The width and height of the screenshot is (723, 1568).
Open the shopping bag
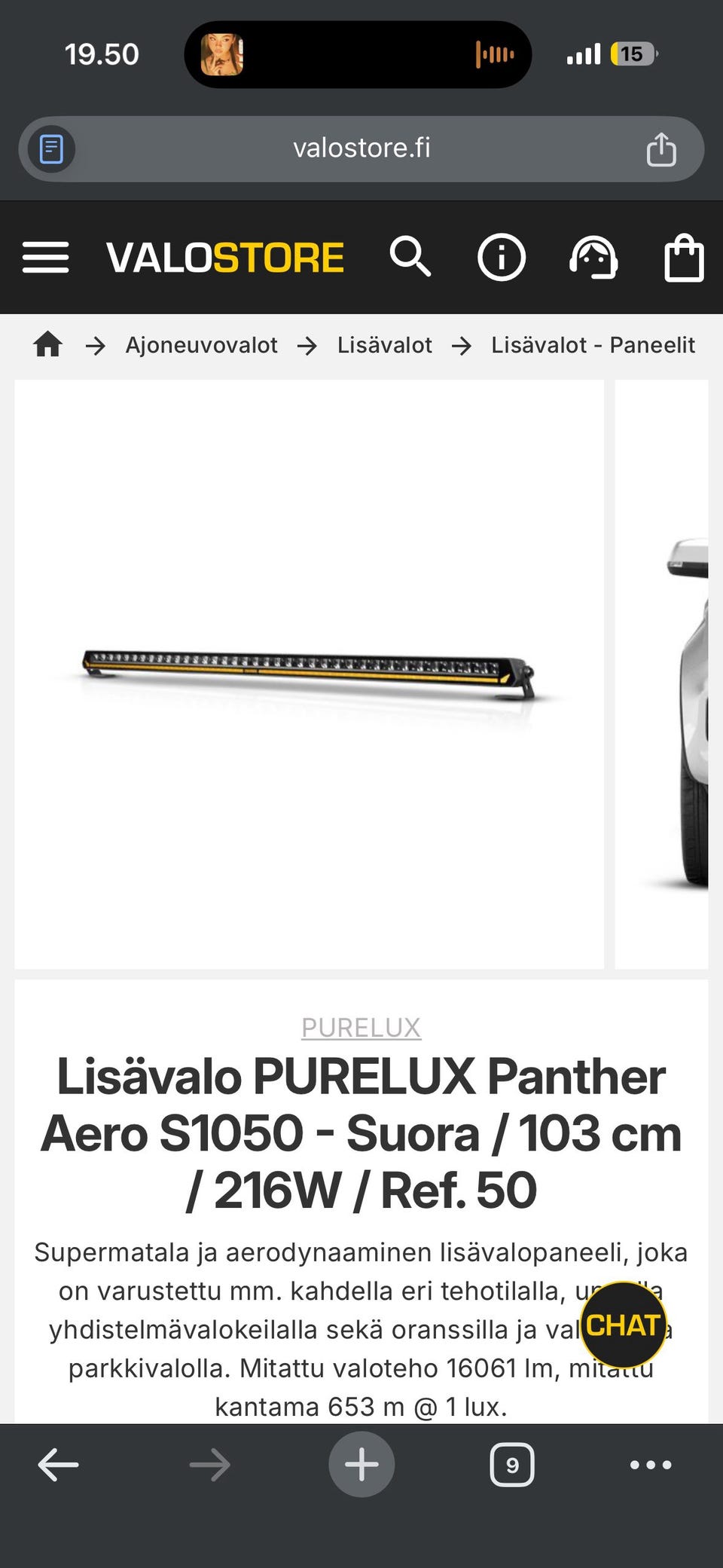pos(684,257)
